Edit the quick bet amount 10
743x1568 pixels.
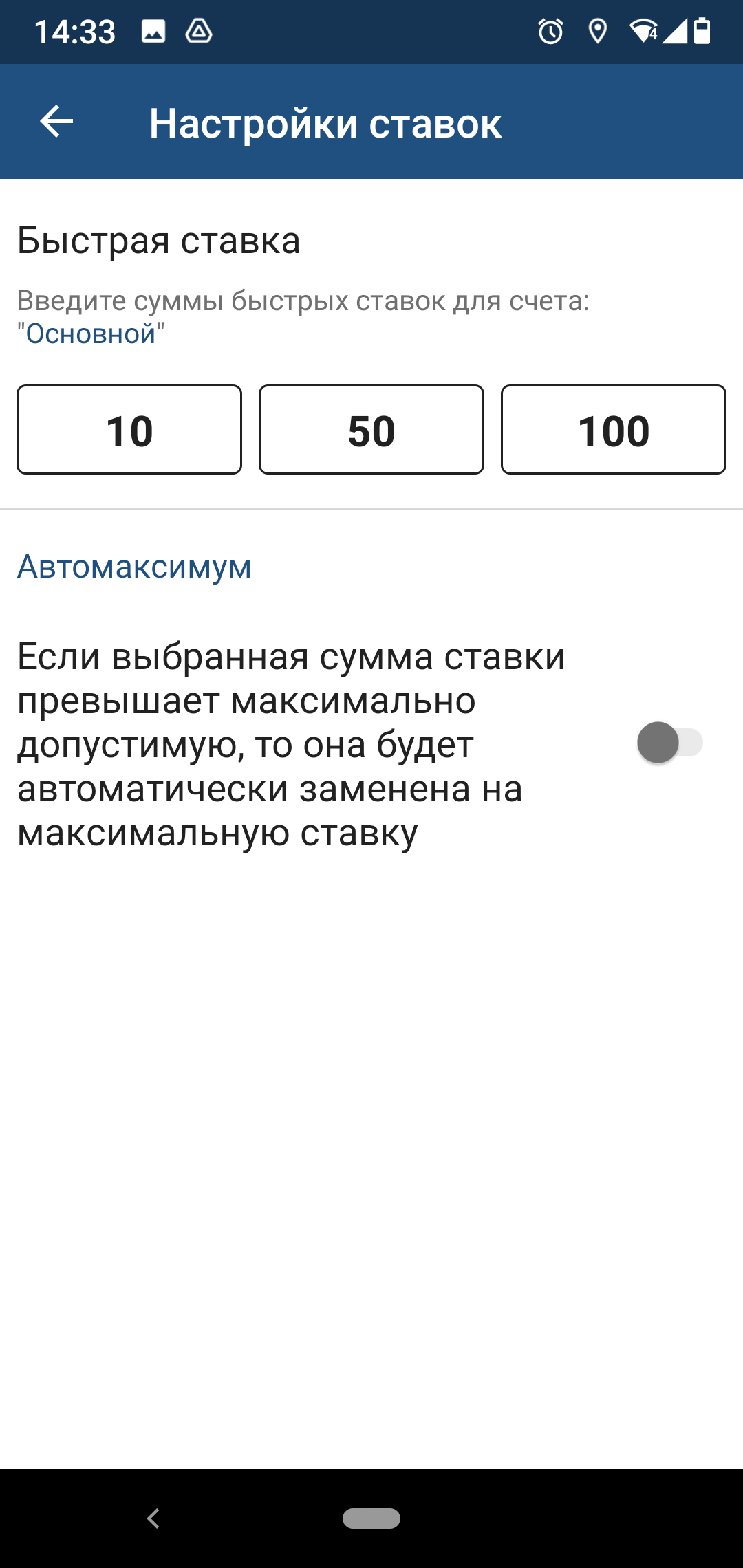(x=129, y=430)
